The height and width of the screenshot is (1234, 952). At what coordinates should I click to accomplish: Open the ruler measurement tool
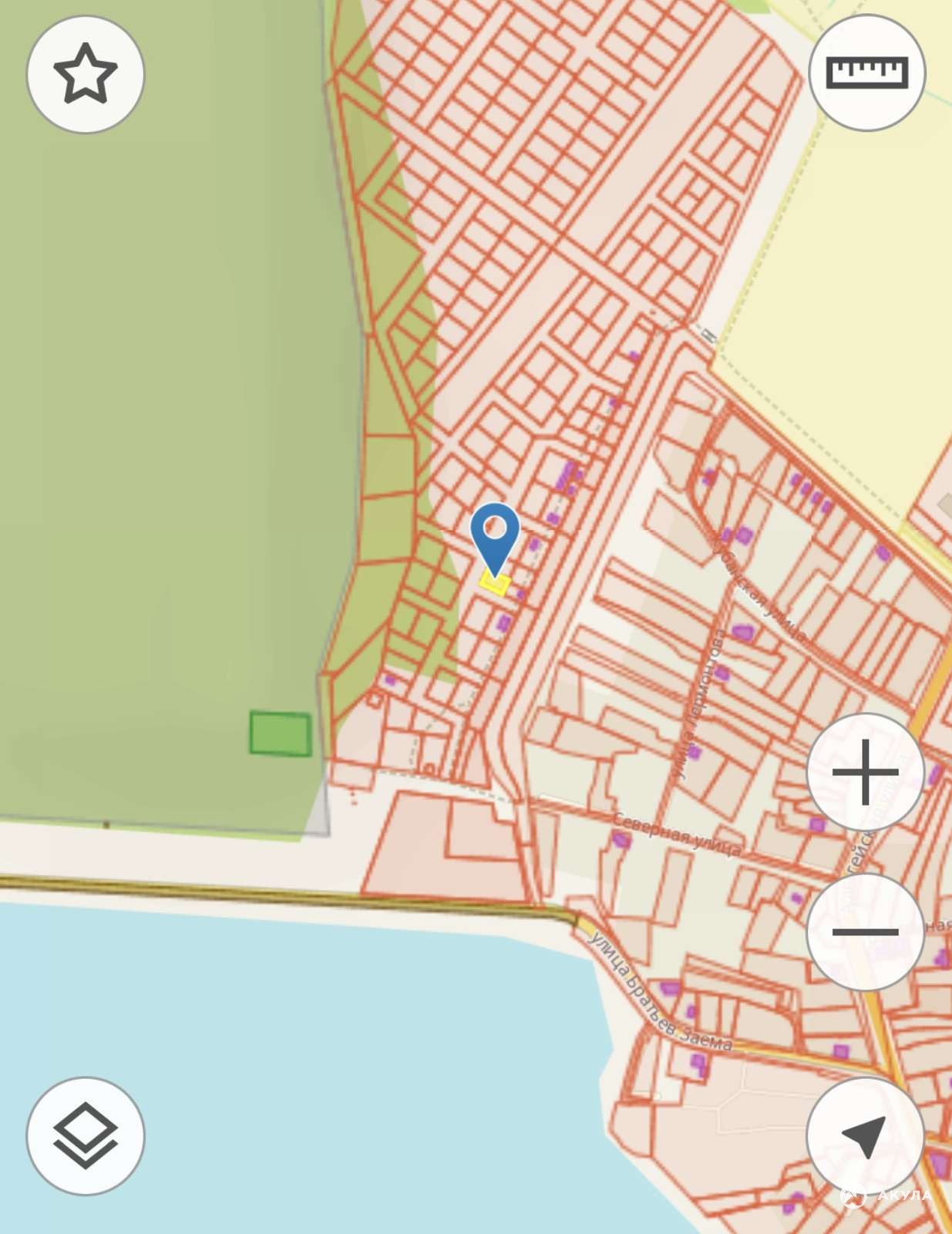tap(866, 72)
